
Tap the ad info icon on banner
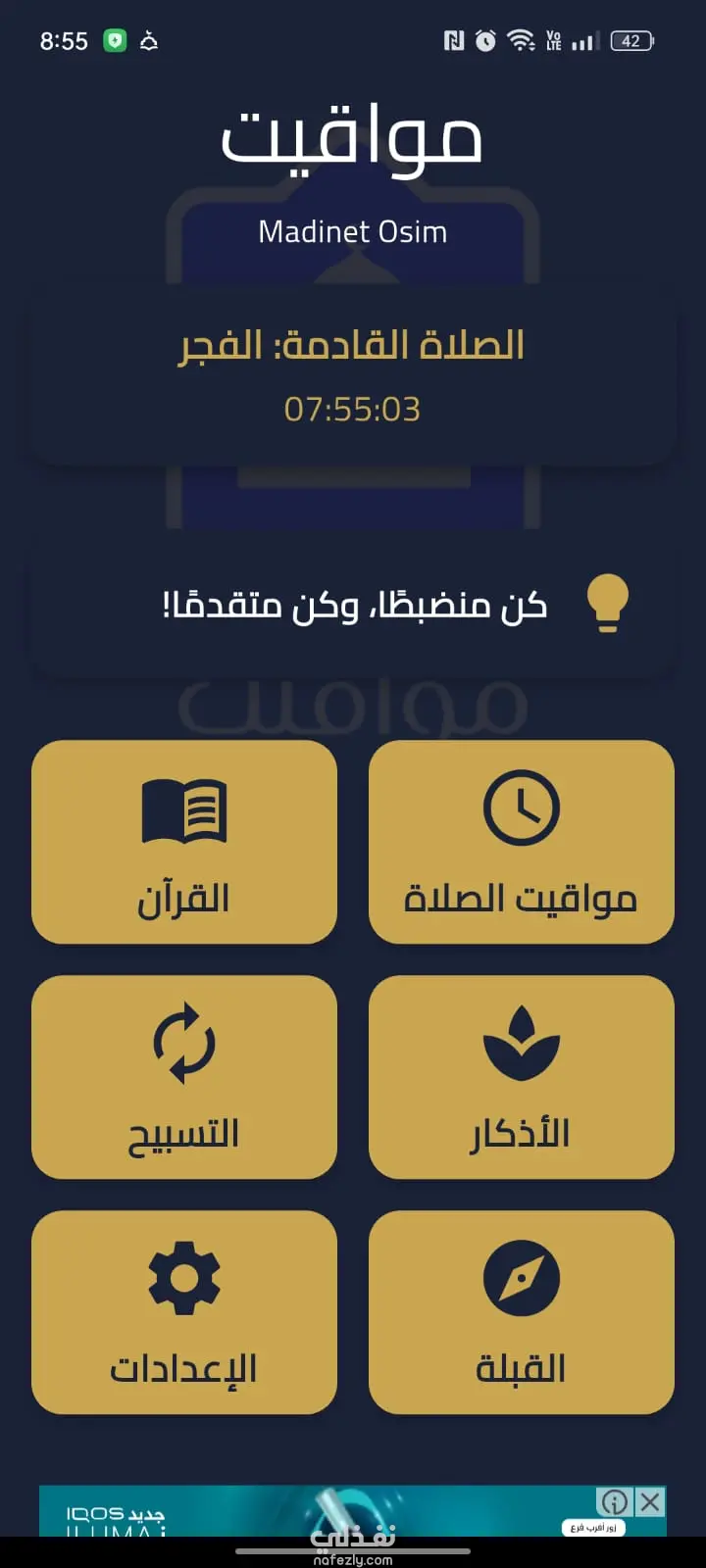pyautogui.click(x=615, y=1501)
